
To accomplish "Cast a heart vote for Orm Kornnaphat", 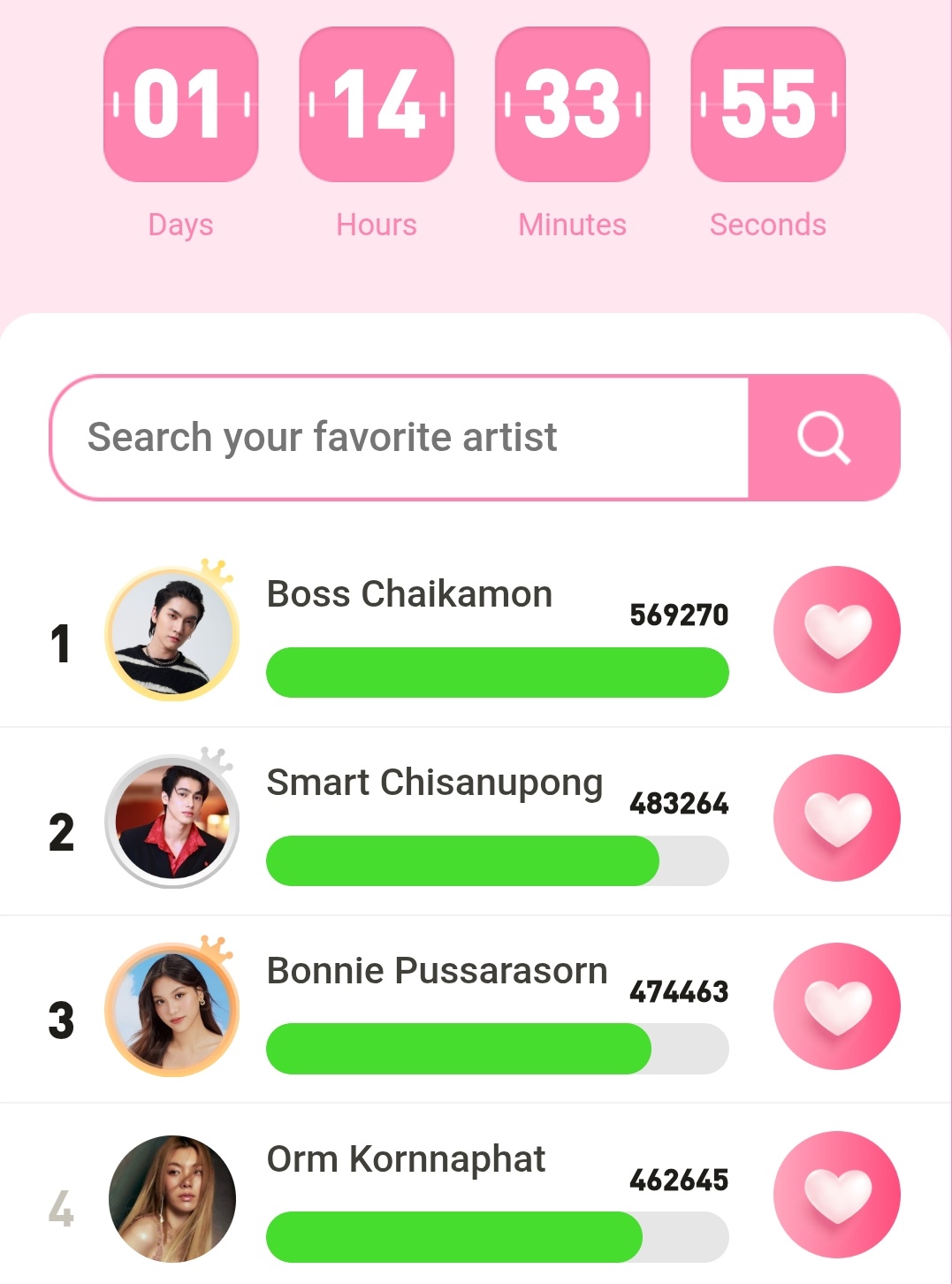I will click(836, 1195).
